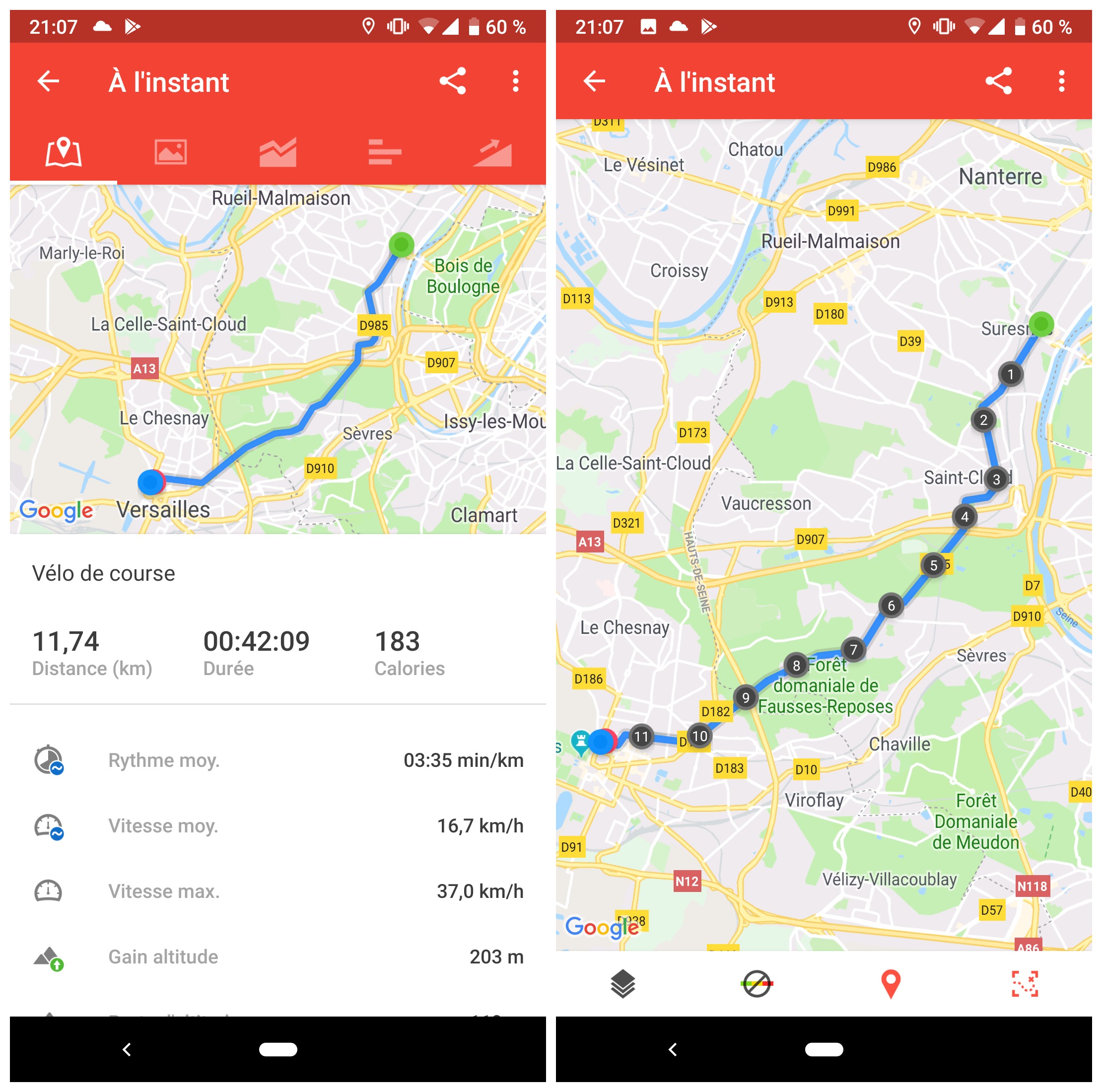Fit the whole route on screen

[1025, 984]
